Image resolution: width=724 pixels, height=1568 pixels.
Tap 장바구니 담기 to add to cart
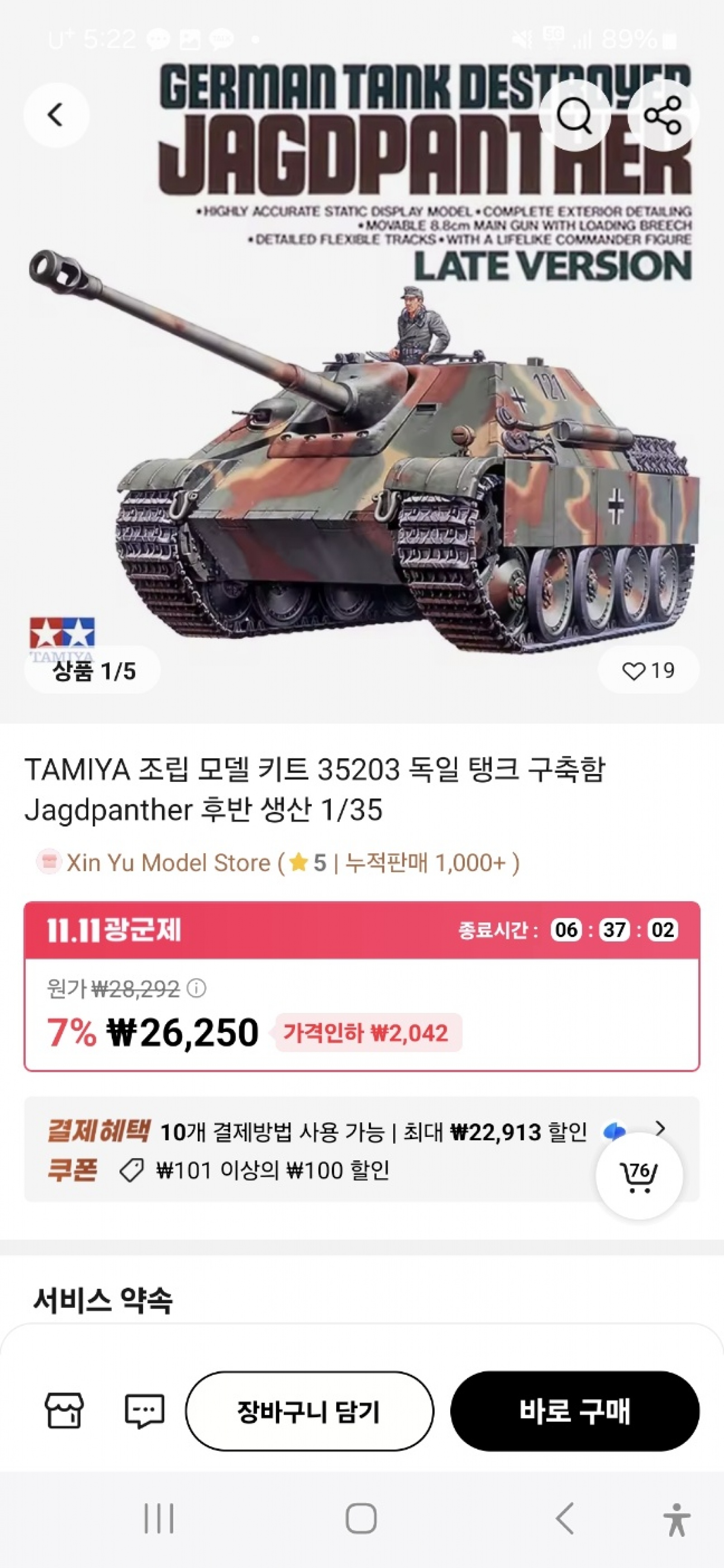310,1411
